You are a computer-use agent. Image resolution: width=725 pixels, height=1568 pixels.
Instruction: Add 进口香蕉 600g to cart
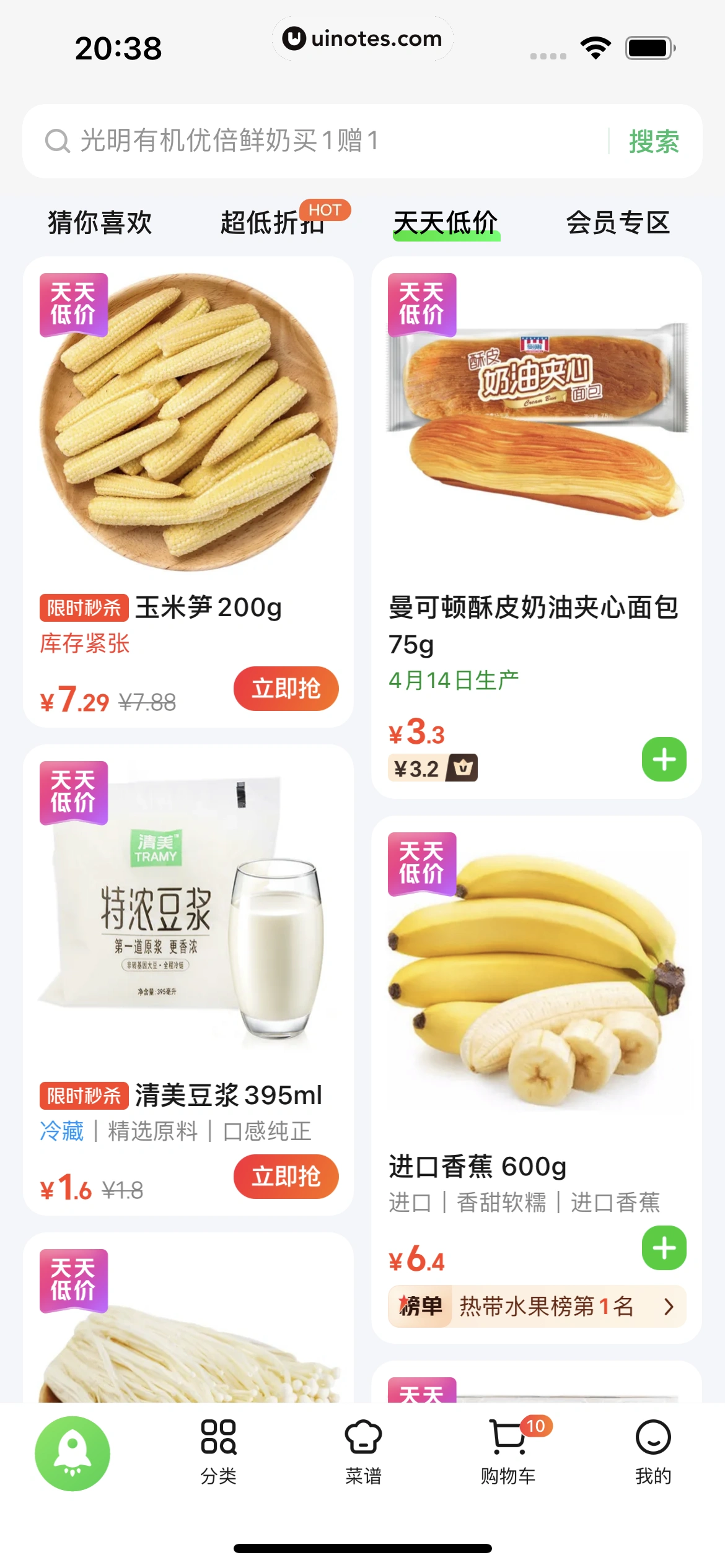664,1248
